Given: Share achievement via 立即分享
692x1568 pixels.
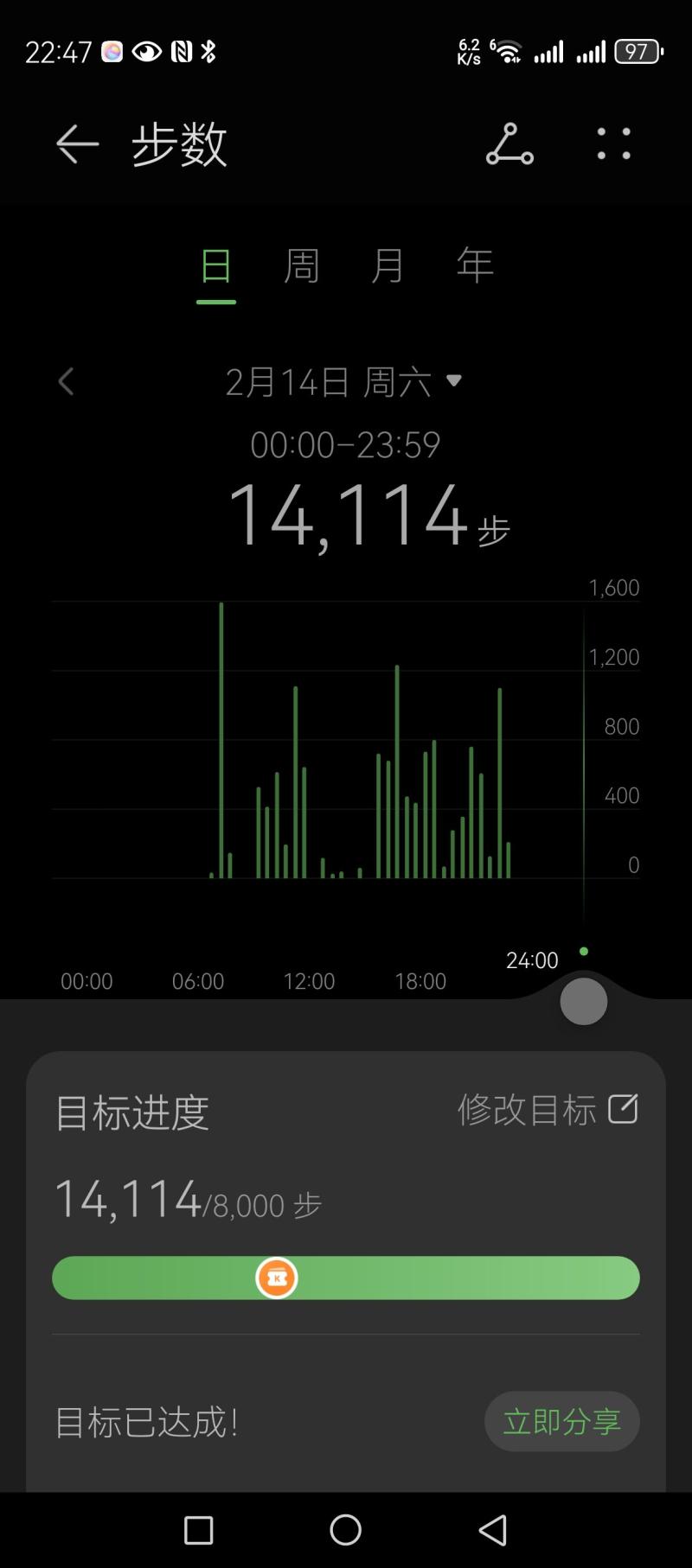Looking at the screenshot, I should [561, 1421].
